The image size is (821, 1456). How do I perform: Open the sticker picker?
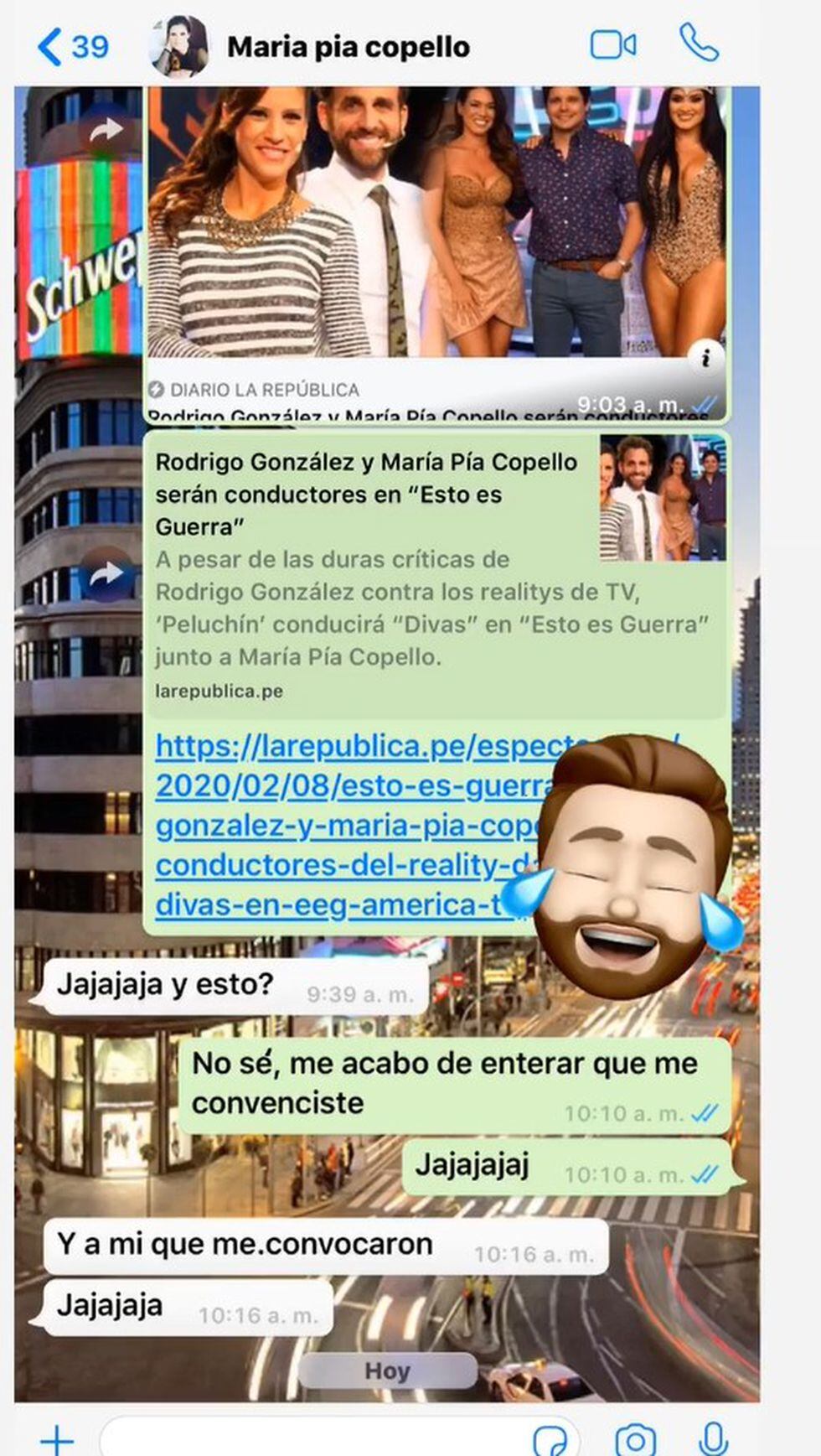(550, 1440)
